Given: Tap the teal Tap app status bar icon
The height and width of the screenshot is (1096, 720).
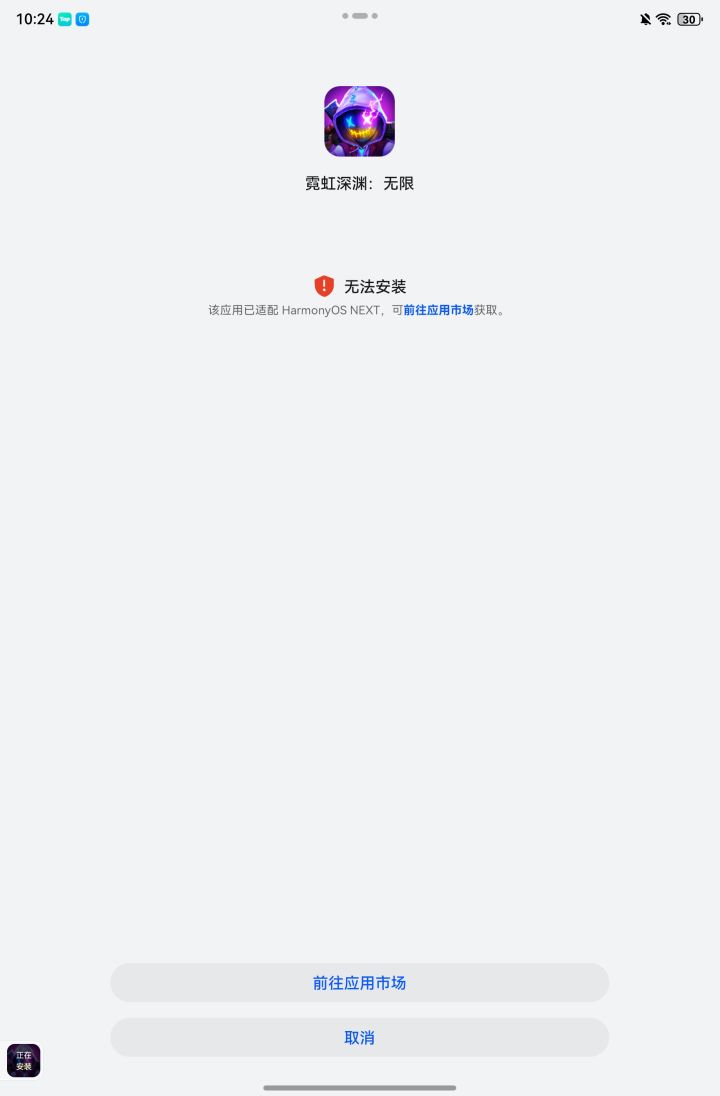Looking at the screenshot, I should click(x=63, y=18).
